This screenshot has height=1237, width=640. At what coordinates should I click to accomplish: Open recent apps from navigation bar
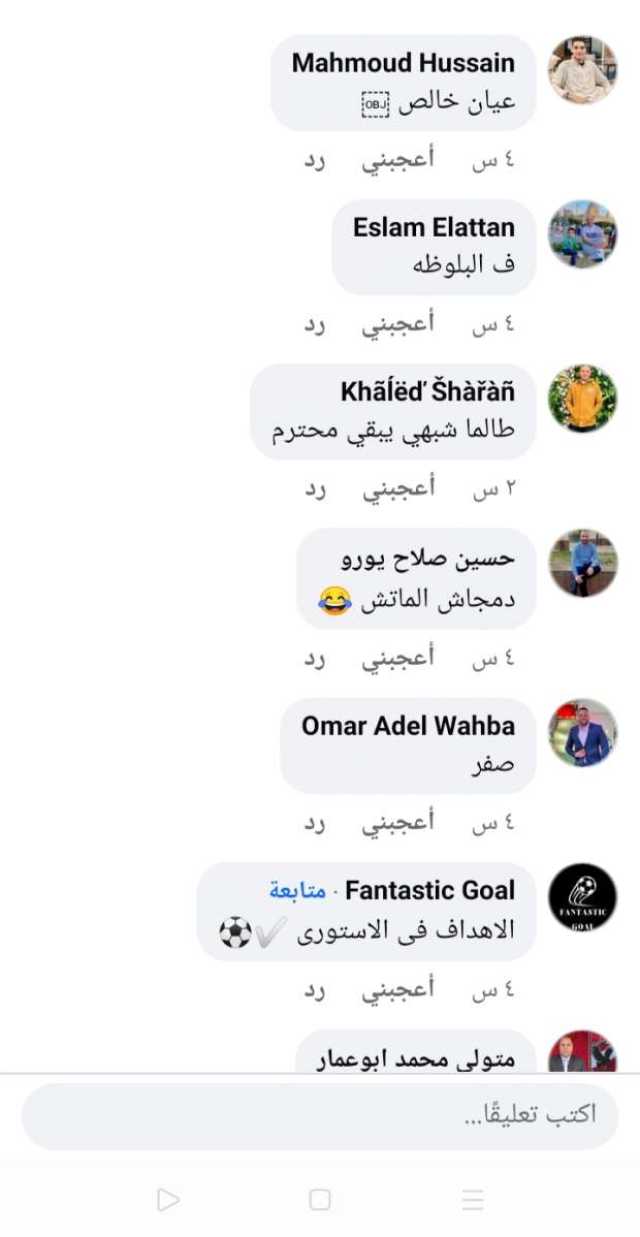473,1199
